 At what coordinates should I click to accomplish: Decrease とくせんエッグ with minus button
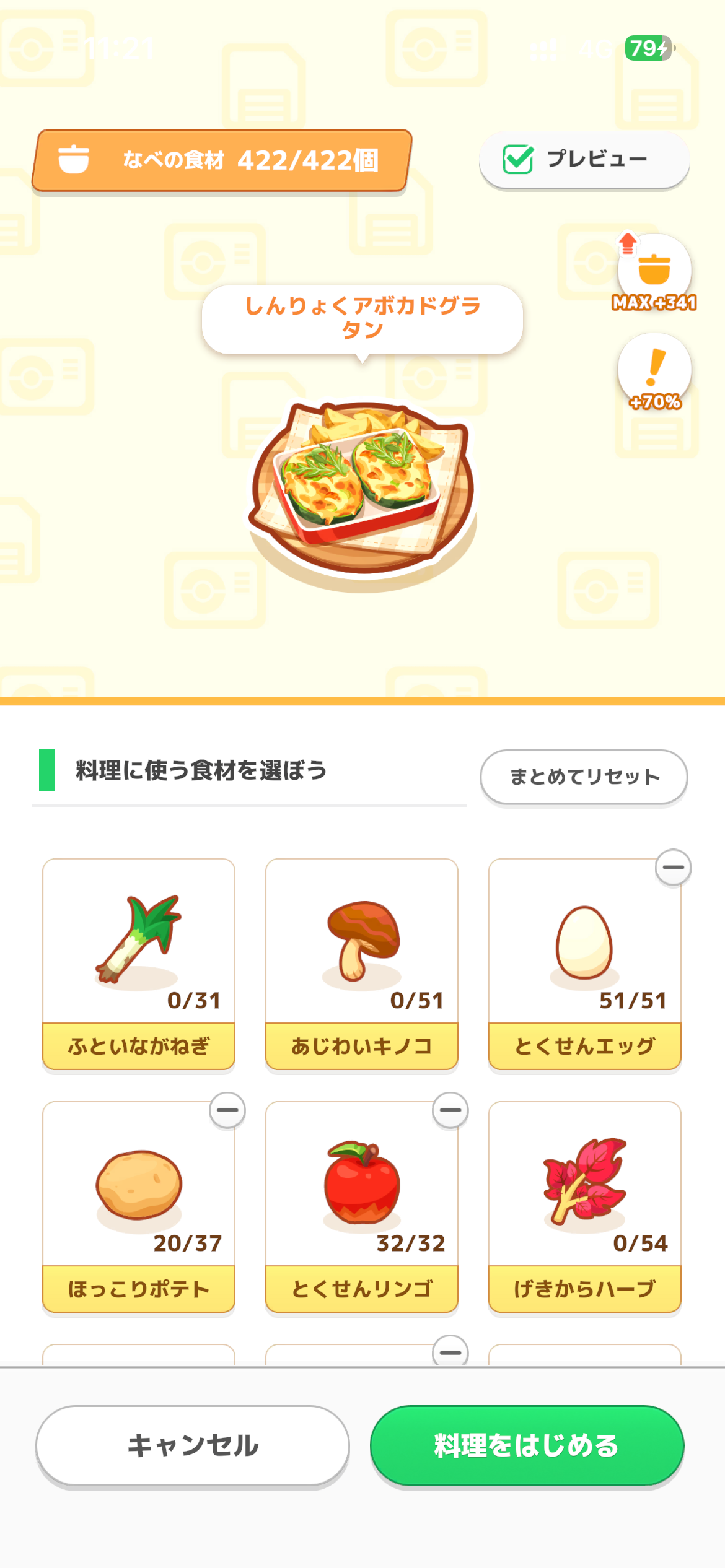[674, 868]
